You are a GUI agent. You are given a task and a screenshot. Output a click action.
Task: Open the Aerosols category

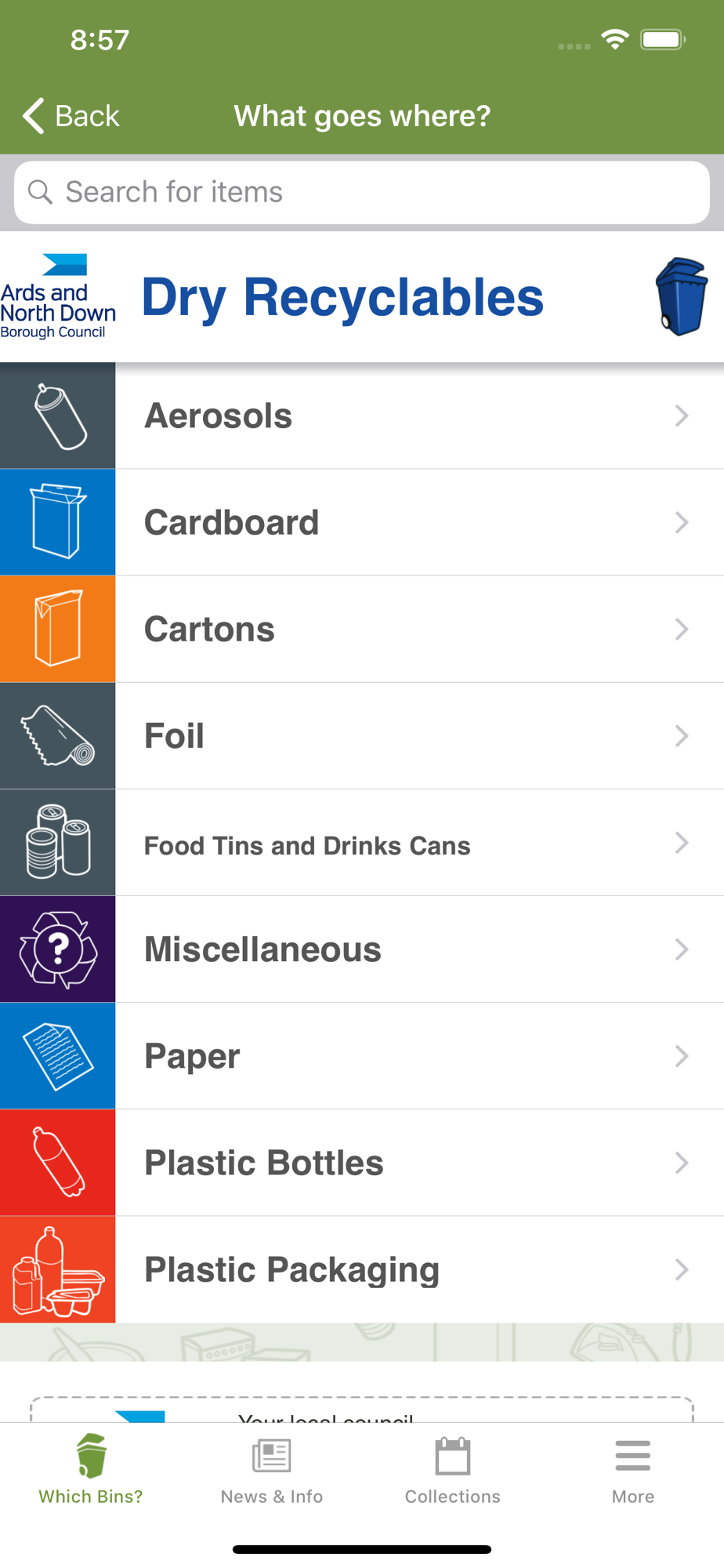(x=362, y=416)
